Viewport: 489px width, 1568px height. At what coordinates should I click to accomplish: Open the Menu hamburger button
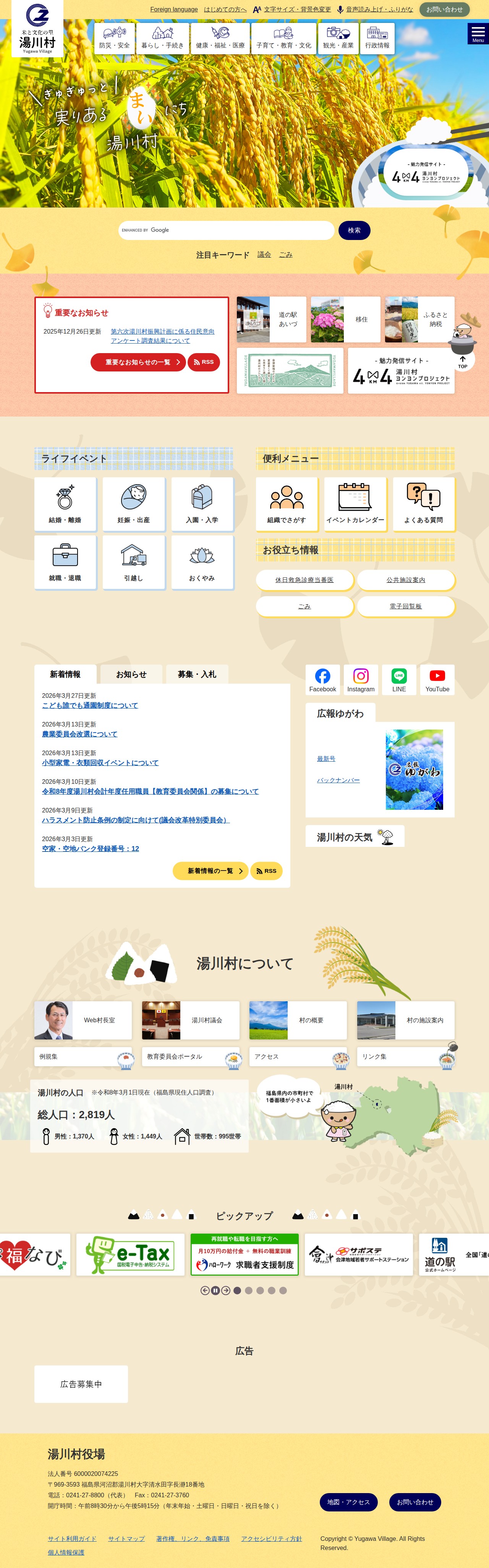coord(478,33)
